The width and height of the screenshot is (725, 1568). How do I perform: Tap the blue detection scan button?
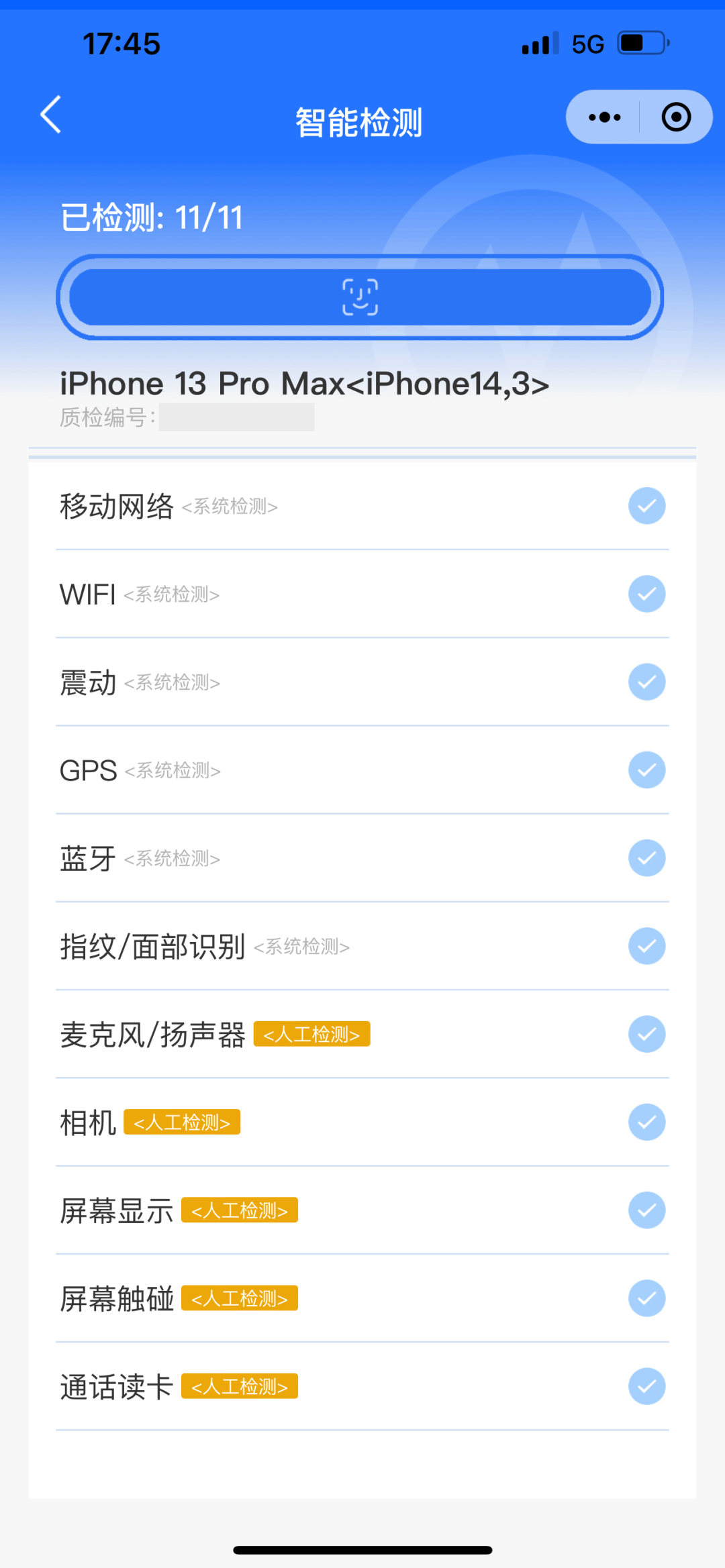[x=360, y=297]
